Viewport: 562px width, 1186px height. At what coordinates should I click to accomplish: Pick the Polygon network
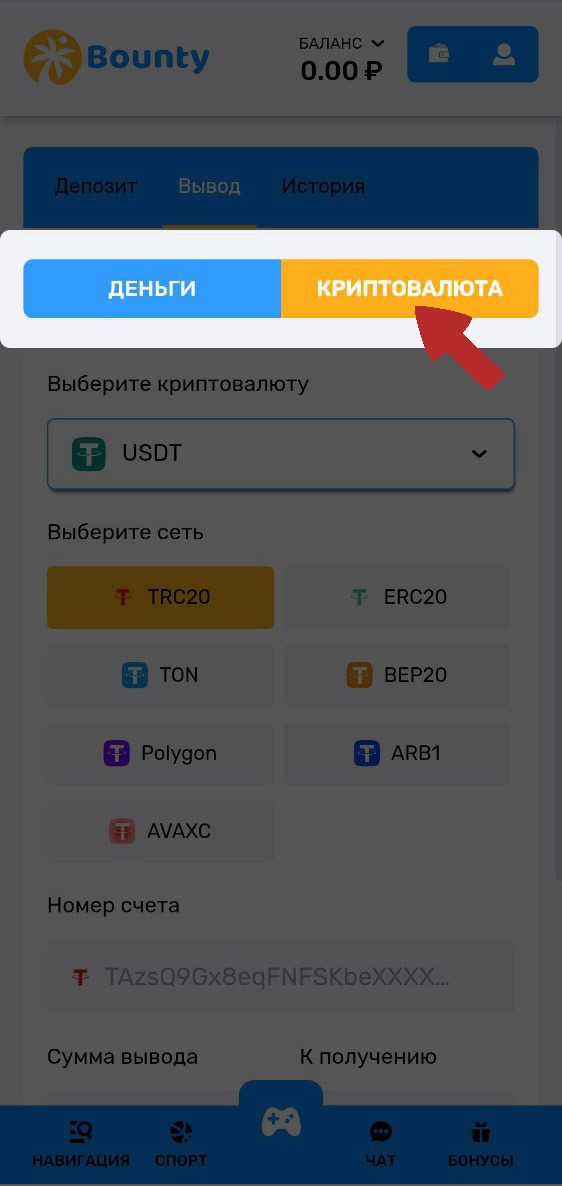[x=160, y=753]
